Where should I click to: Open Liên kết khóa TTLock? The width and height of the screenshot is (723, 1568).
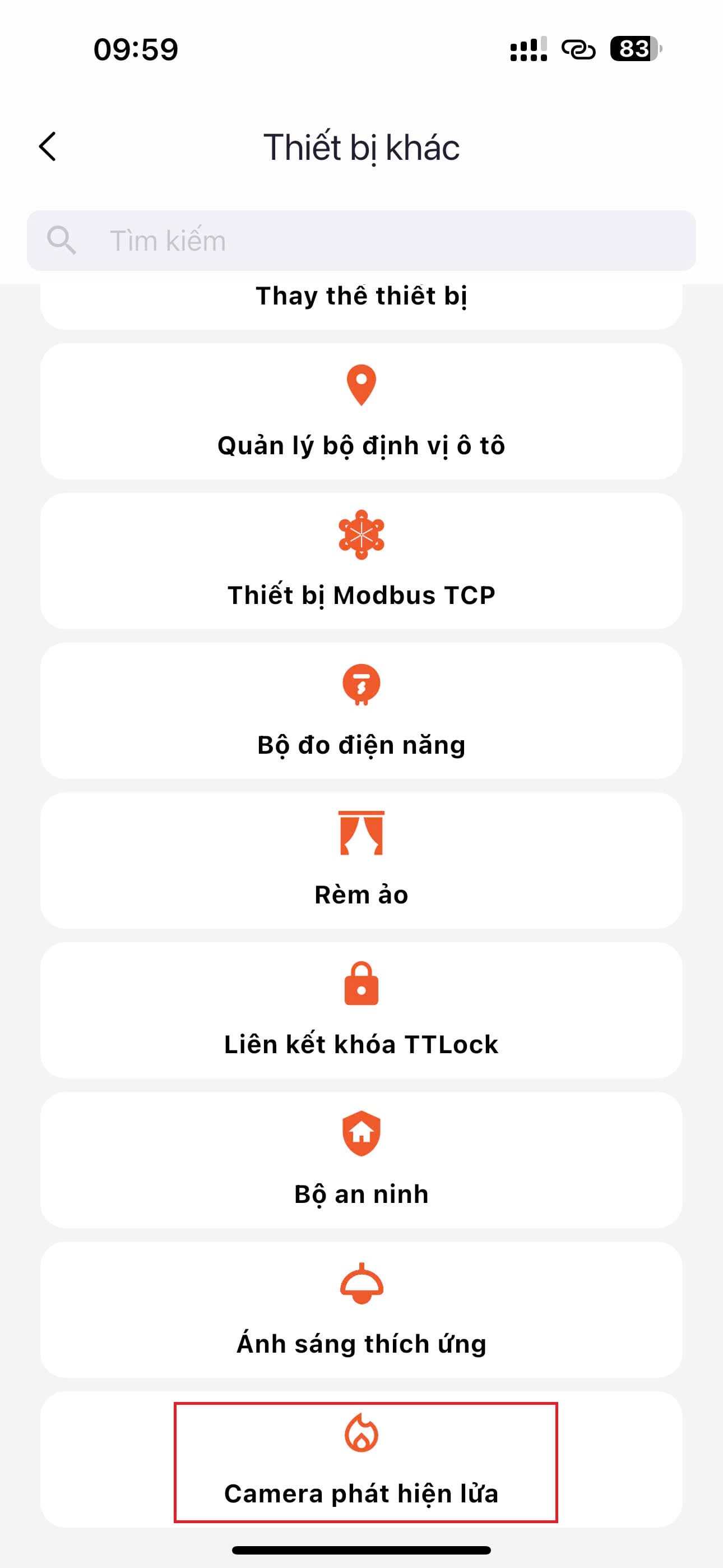tap(361, 1011)
